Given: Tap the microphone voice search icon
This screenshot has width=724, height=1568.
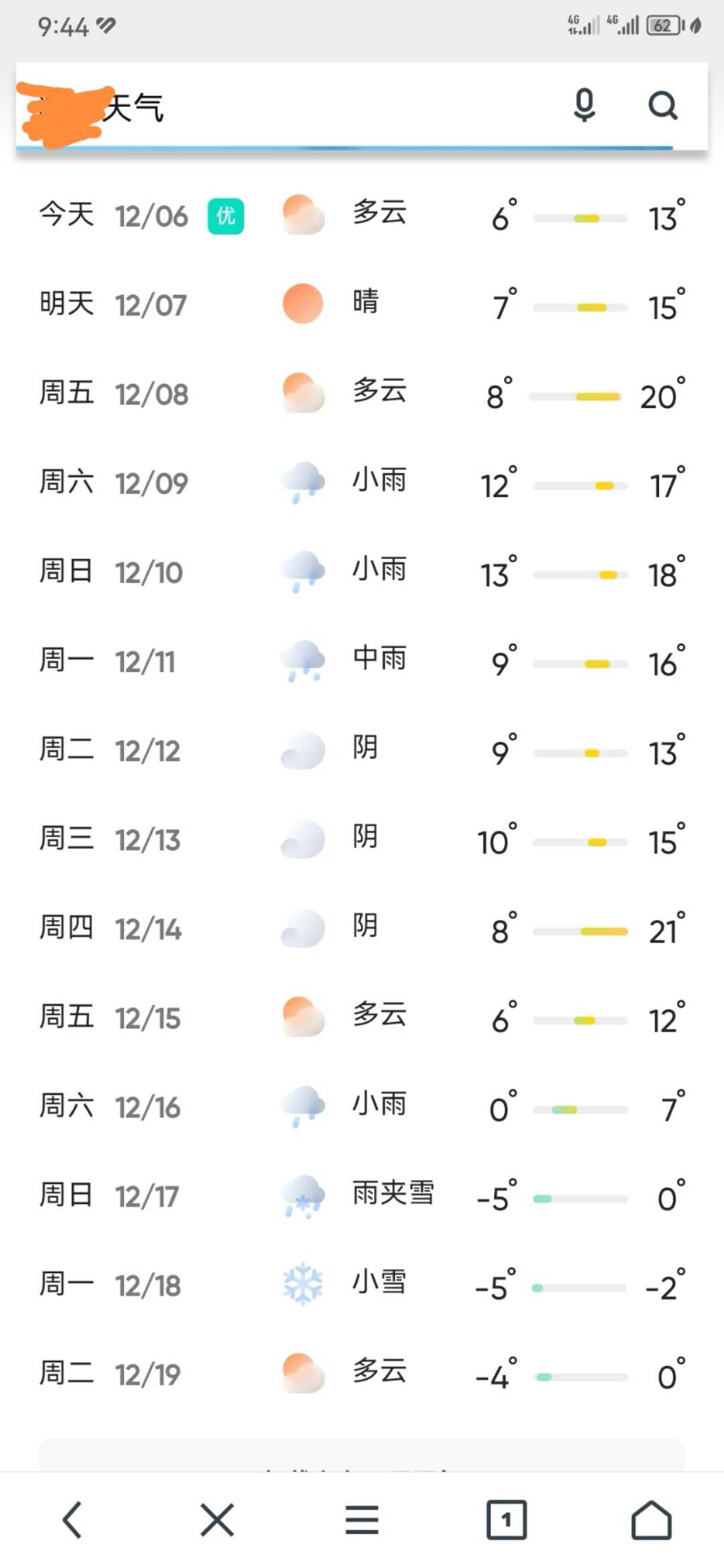Looking at the screenshot, I should point(585,105).
